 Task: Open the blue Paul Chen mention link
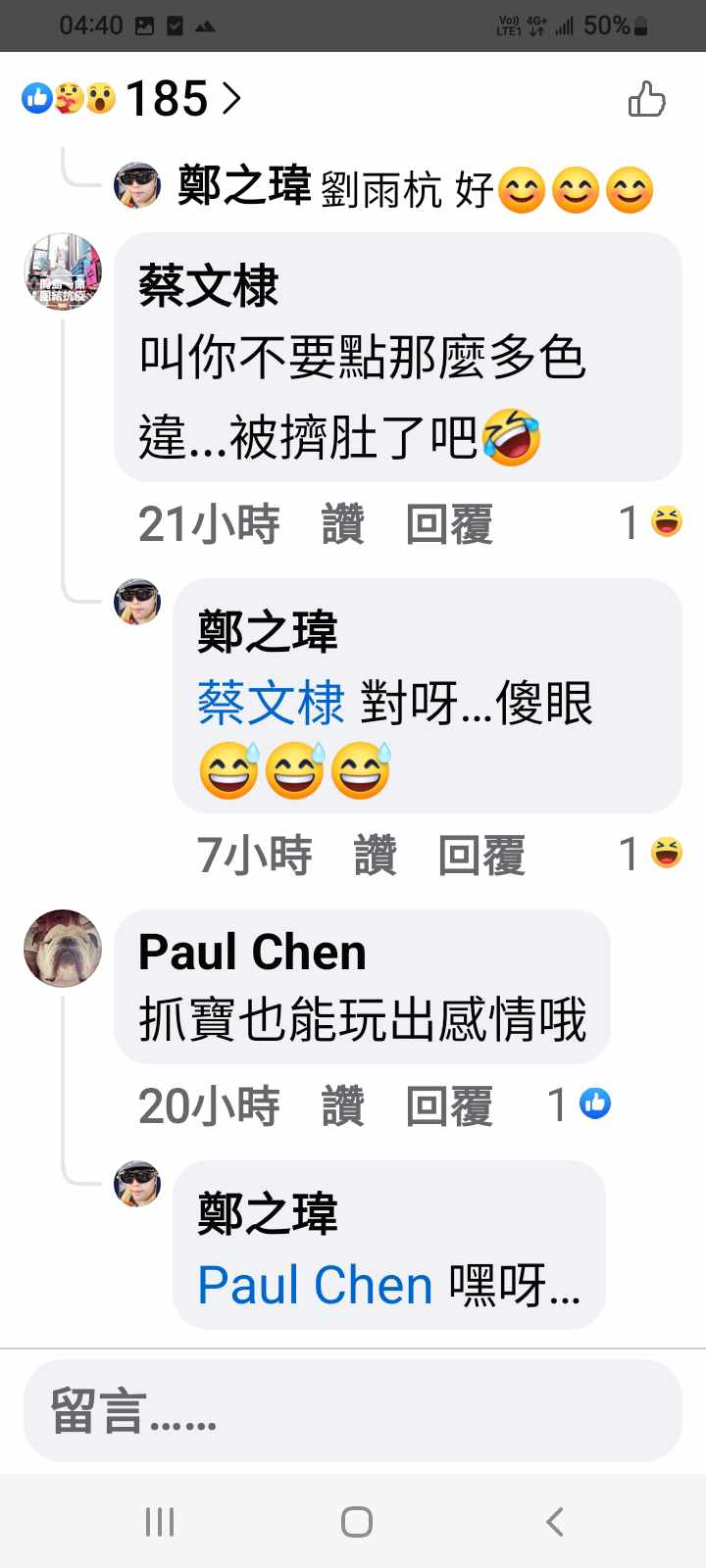point(315,1285)
